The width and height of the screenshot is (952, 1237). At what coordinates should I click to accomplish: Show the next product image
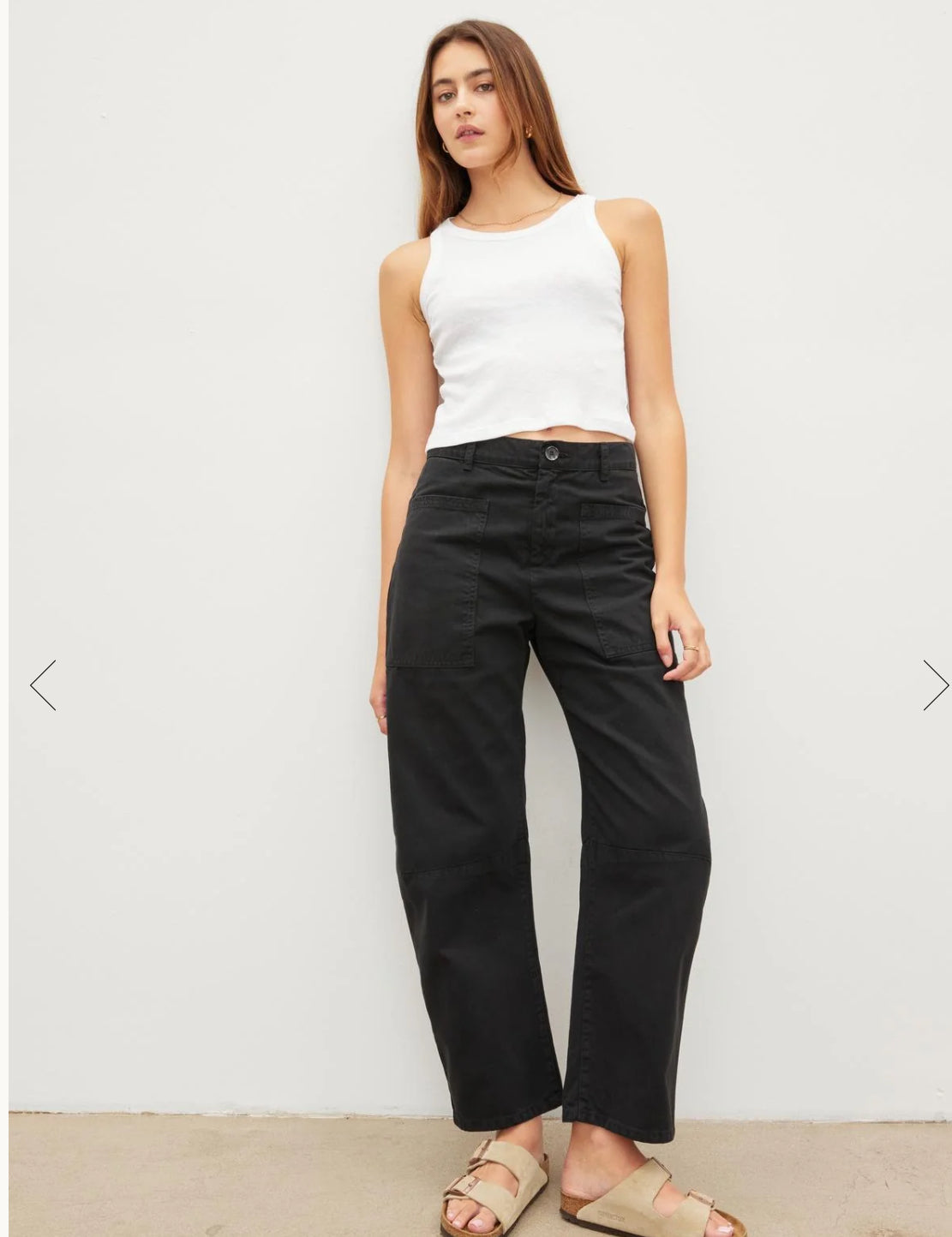coord(935,684)
